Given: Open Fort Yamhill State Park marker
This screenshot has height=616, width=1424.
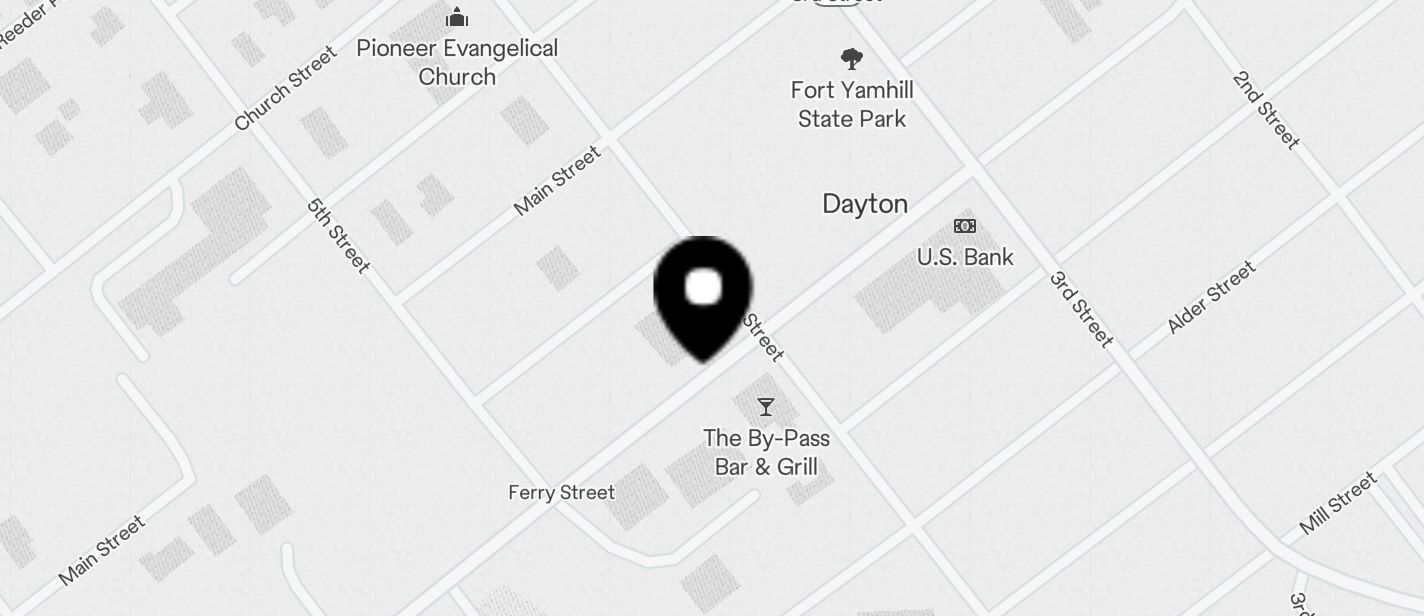Looking at the screenshot, I should [x=852, y=59].
